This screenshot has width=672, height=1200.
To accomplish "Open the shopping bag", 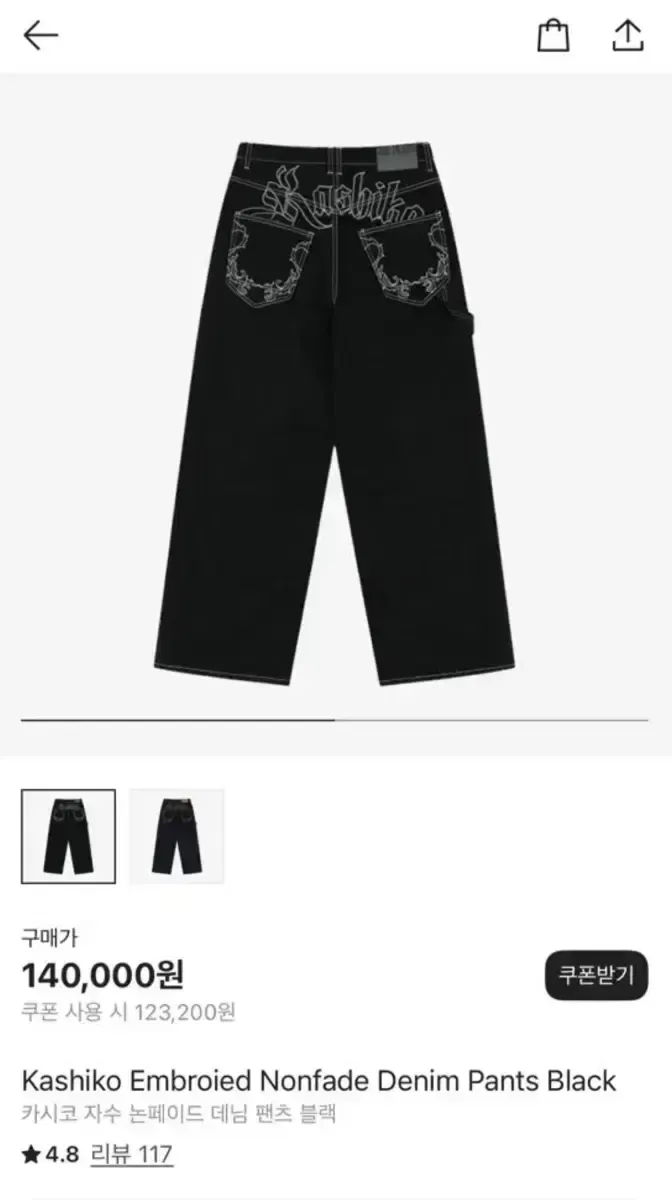I will (x=553, y=36).
